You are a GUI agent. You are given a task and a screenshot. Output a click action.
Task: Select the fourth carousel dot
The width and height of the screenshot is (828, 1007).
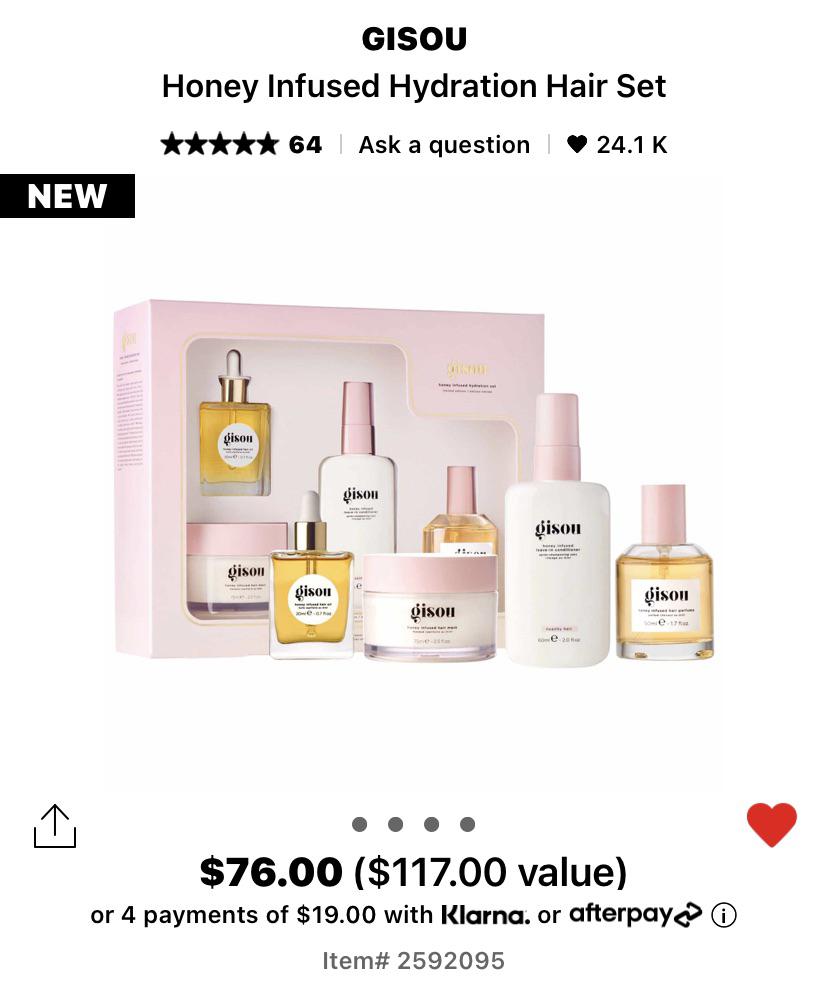pyautogui.click(x=465, y=824)
